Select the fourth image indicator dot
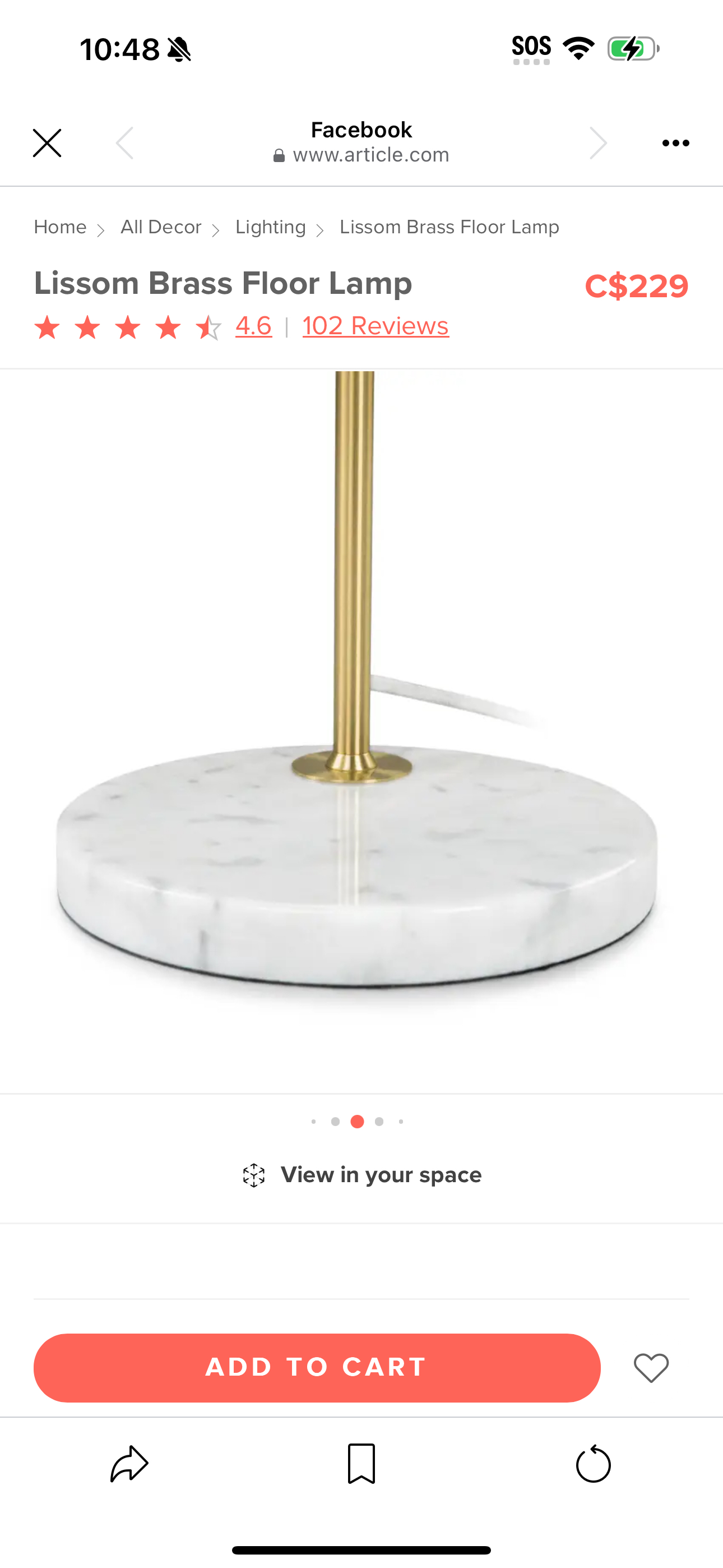The width and height of the screenshot is (723, 1568). click(379, 1121)
